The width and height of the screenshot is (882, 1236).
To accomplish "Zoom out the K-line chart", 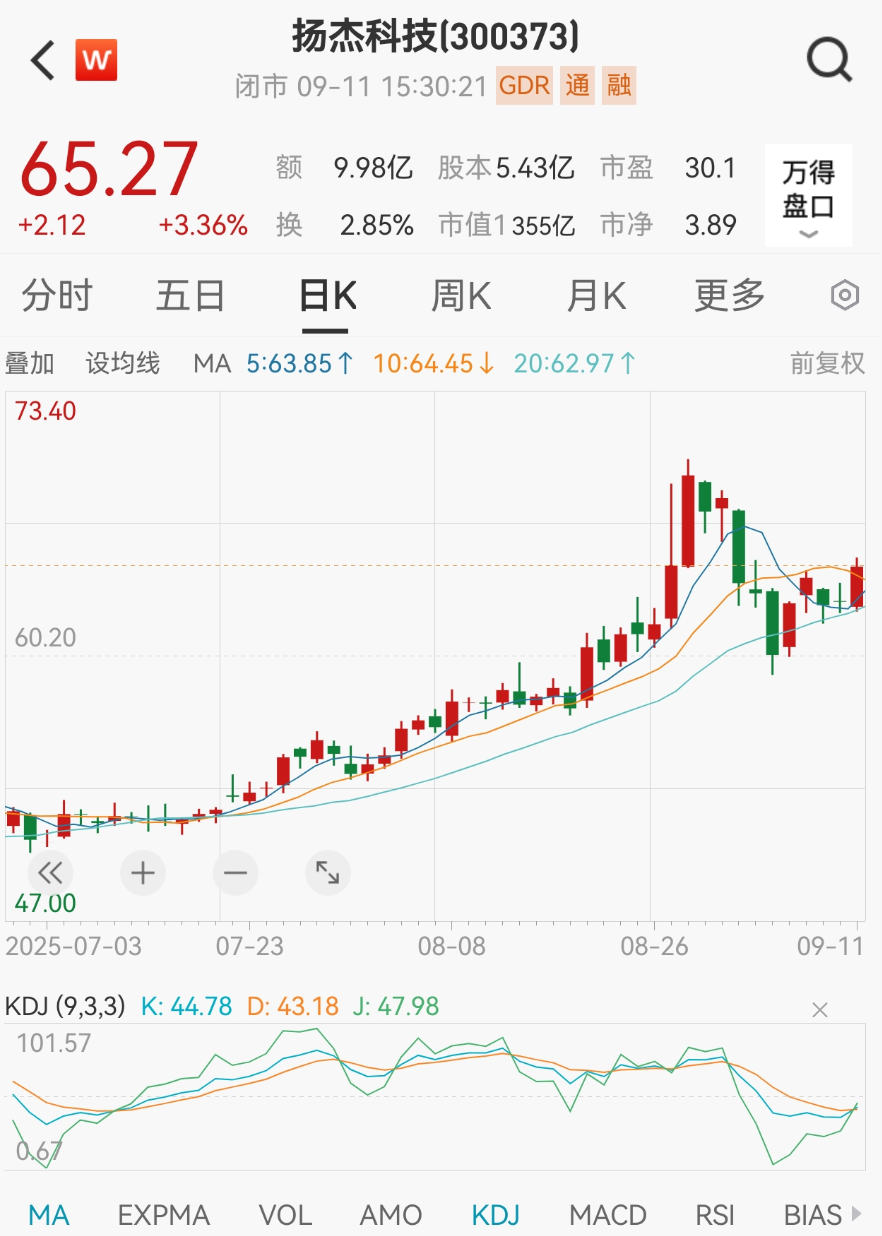I will [235, 873].
